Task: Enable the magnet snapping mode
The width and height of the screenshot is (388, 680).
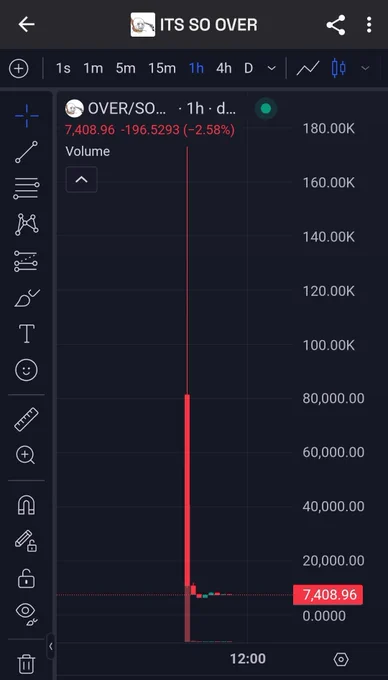Action: click(x=26, y=505)
